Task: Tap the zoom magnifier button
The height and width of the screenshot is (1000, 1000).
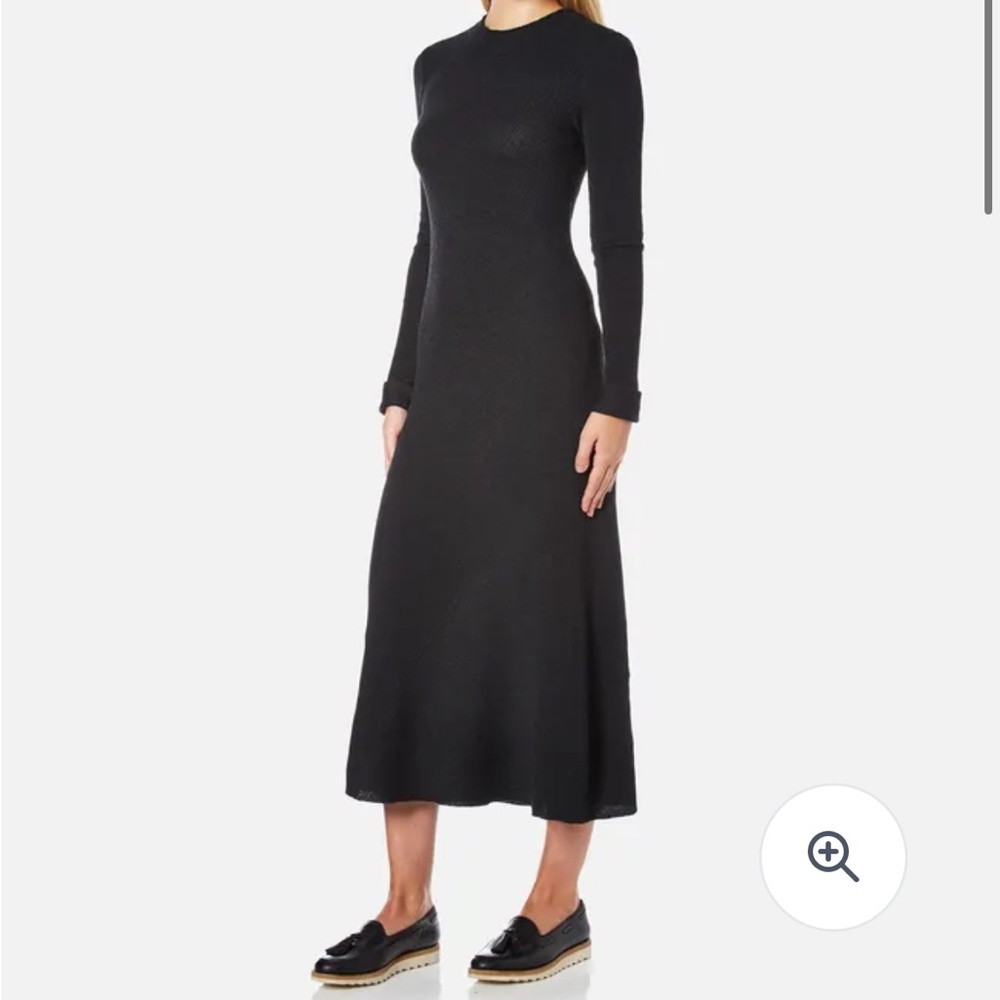Action: point(833,857)
